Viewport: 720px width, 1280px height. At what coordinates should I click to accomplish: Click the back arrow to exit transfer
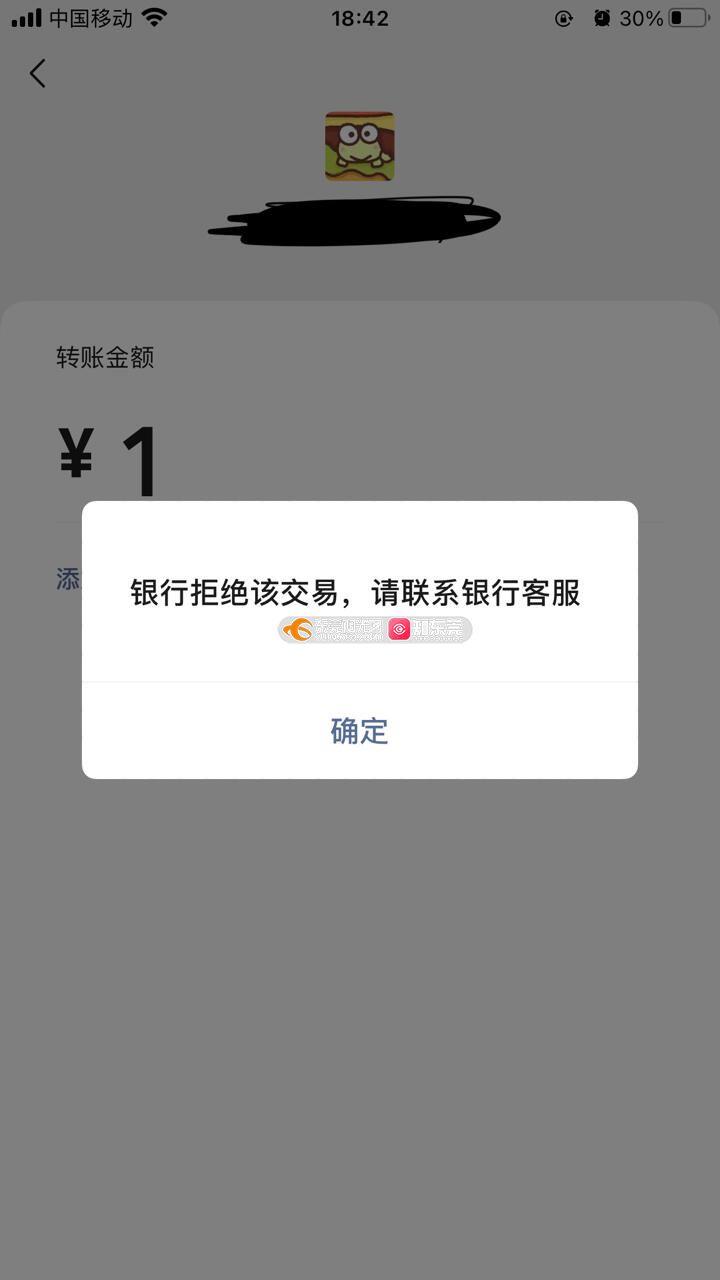tap(38, 73)
